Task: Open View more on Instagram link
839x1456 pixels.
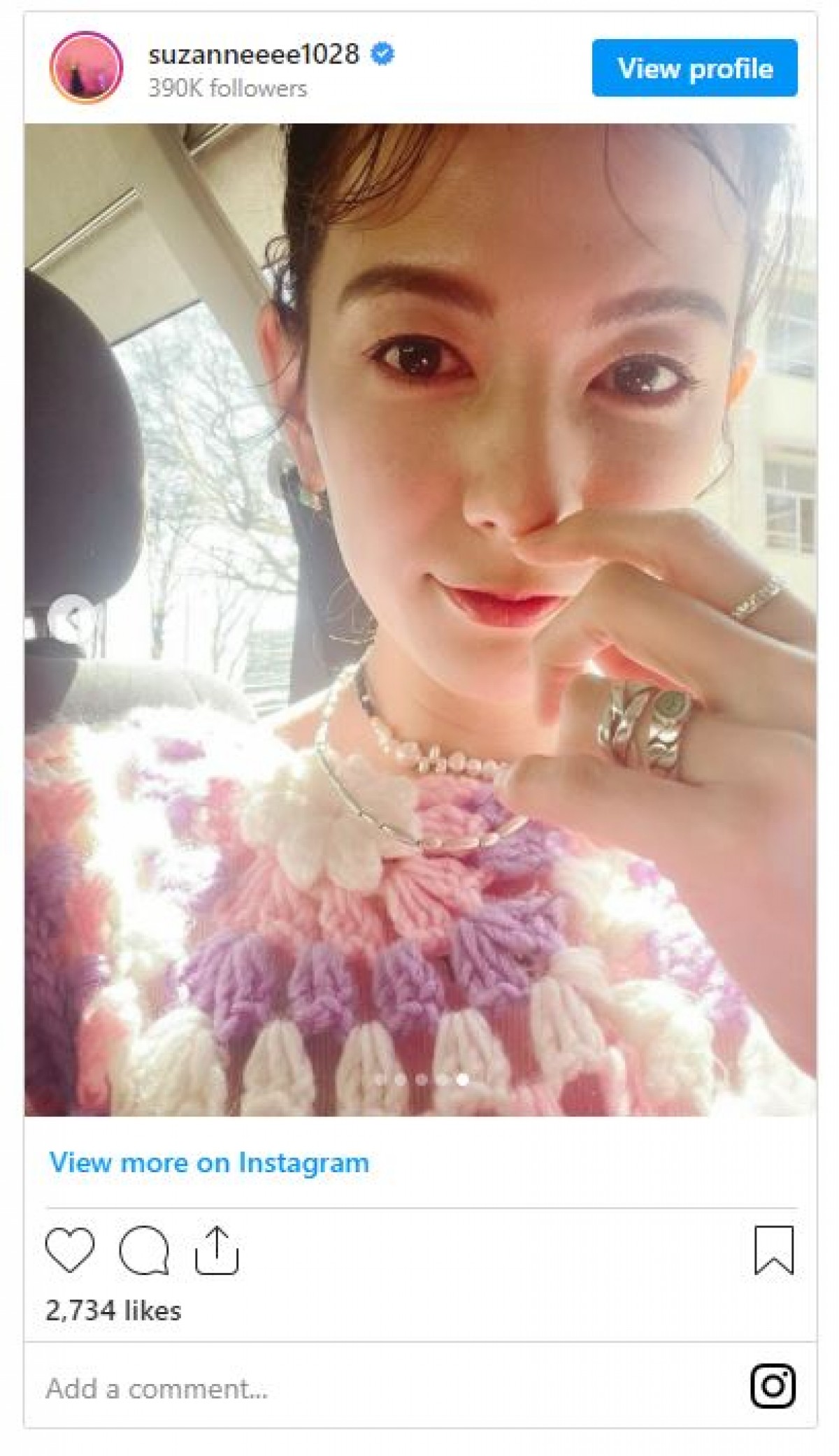Action: point(209,1162)
